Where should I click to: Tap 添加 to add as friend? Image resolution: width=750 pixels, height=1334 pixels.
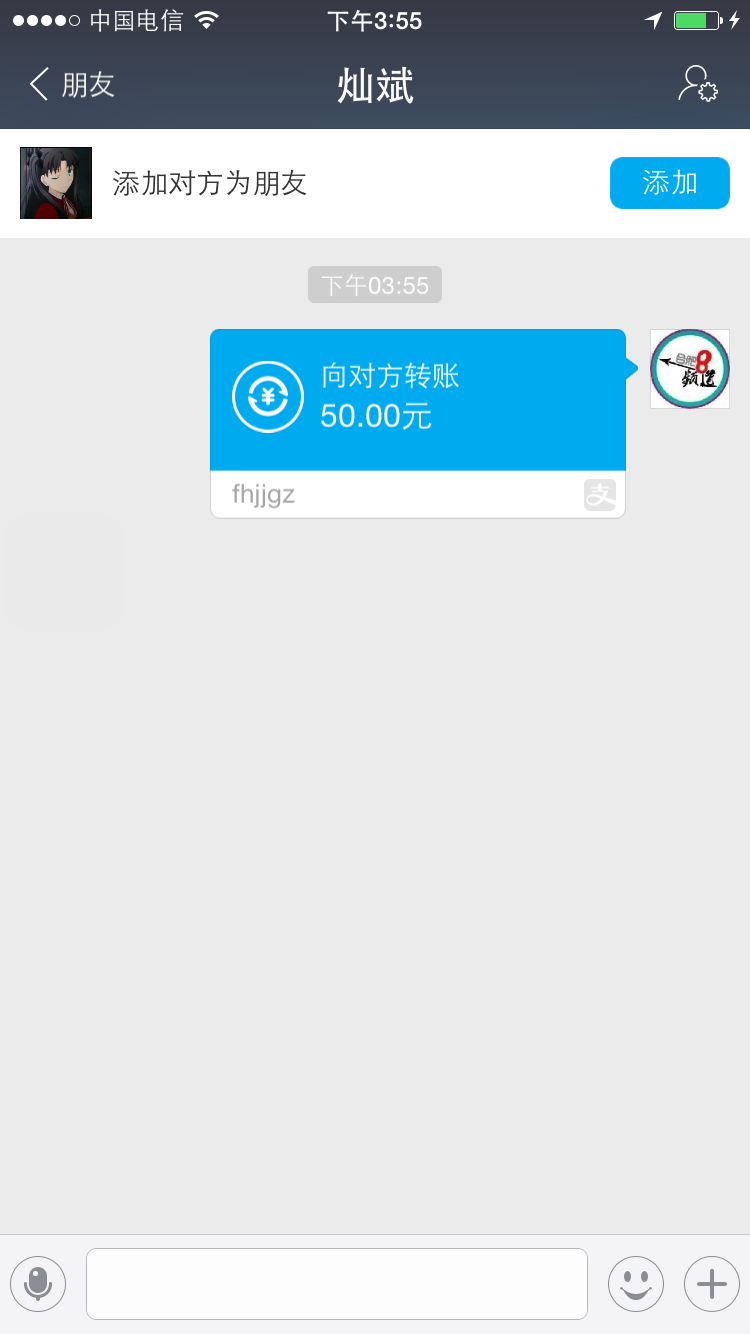[x=669, y=183]
